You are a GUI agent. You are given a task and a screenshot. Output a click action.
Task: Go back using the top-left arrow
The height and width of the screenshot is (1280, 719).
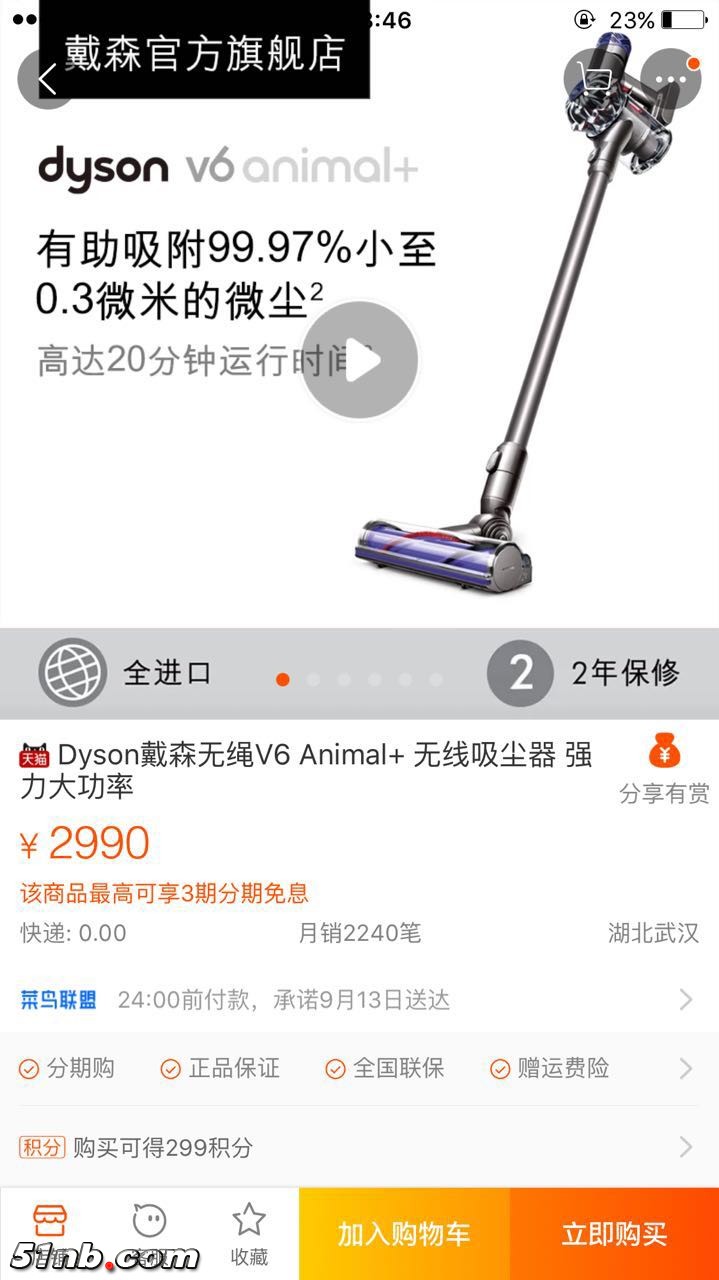46,80
